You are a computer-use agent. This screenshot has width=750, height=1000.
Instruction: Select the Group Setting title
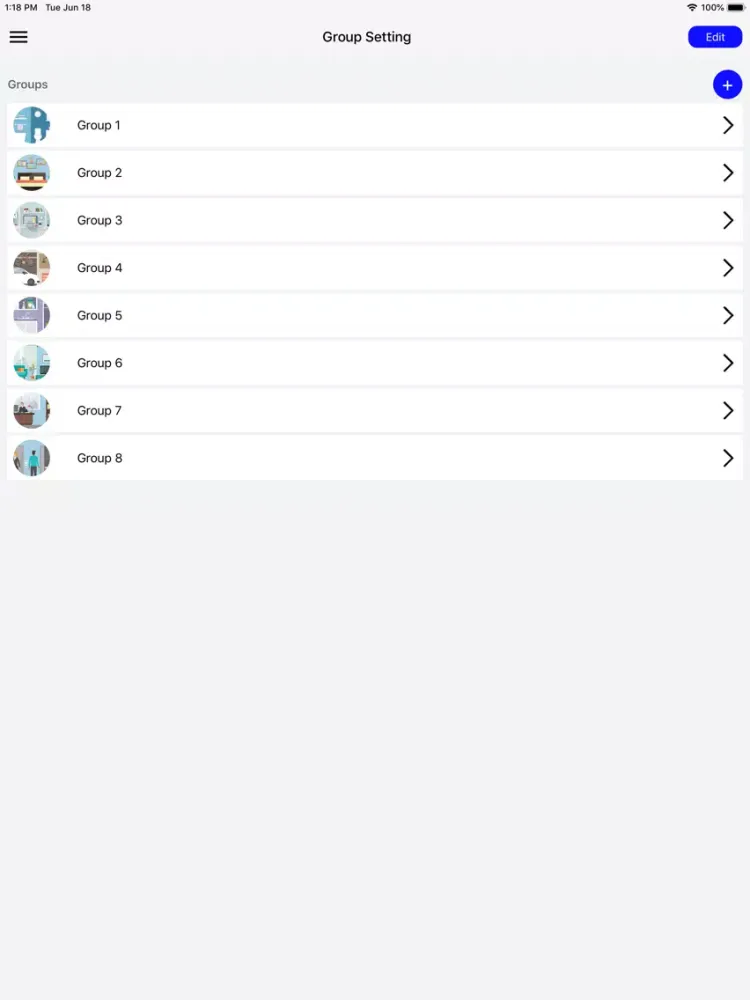[x=365, y=37]
